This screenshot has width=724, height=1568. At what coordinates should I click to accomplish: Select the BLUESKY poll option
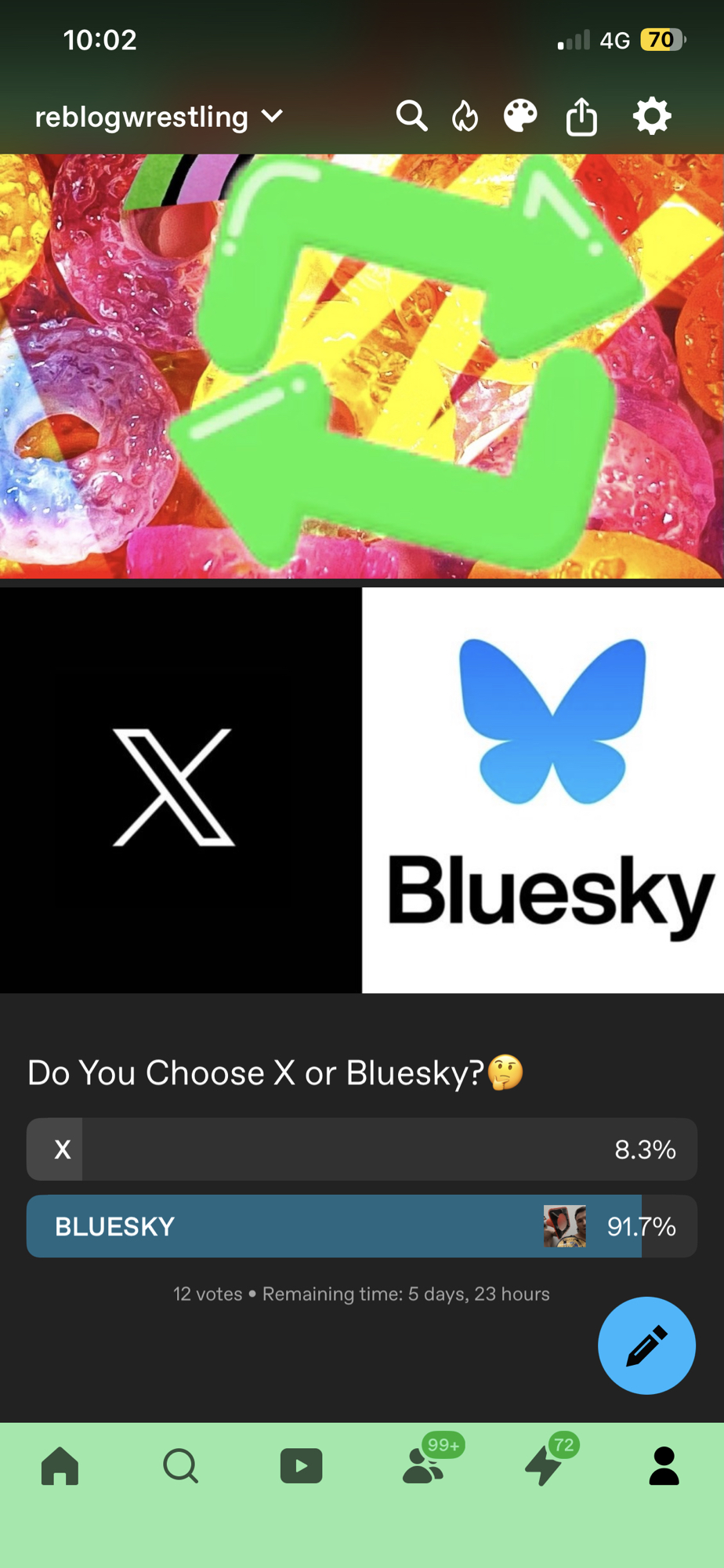[361, 1226]
